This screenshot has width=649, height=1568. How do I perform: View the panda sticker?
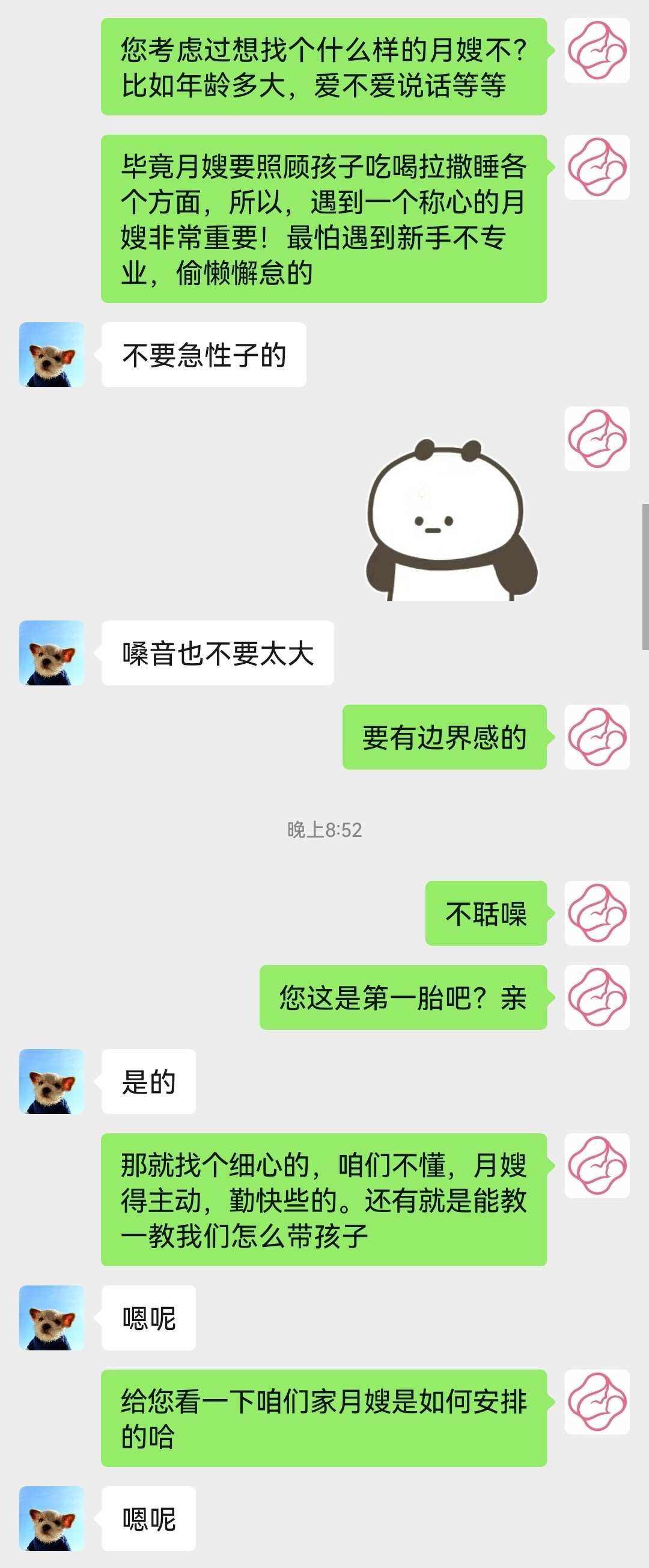[451, 521]
